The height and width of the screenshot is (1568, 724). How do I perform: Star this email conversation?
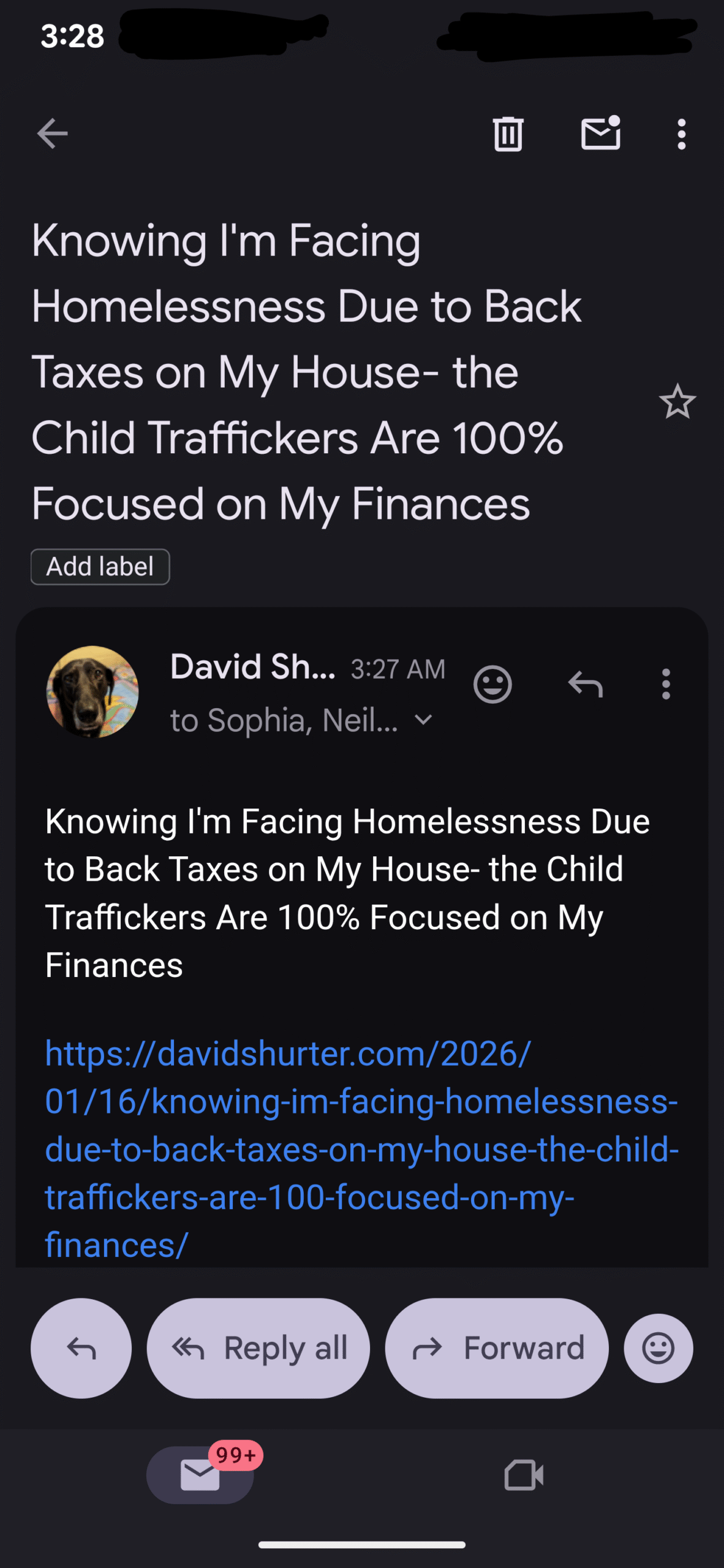point(677,402)
